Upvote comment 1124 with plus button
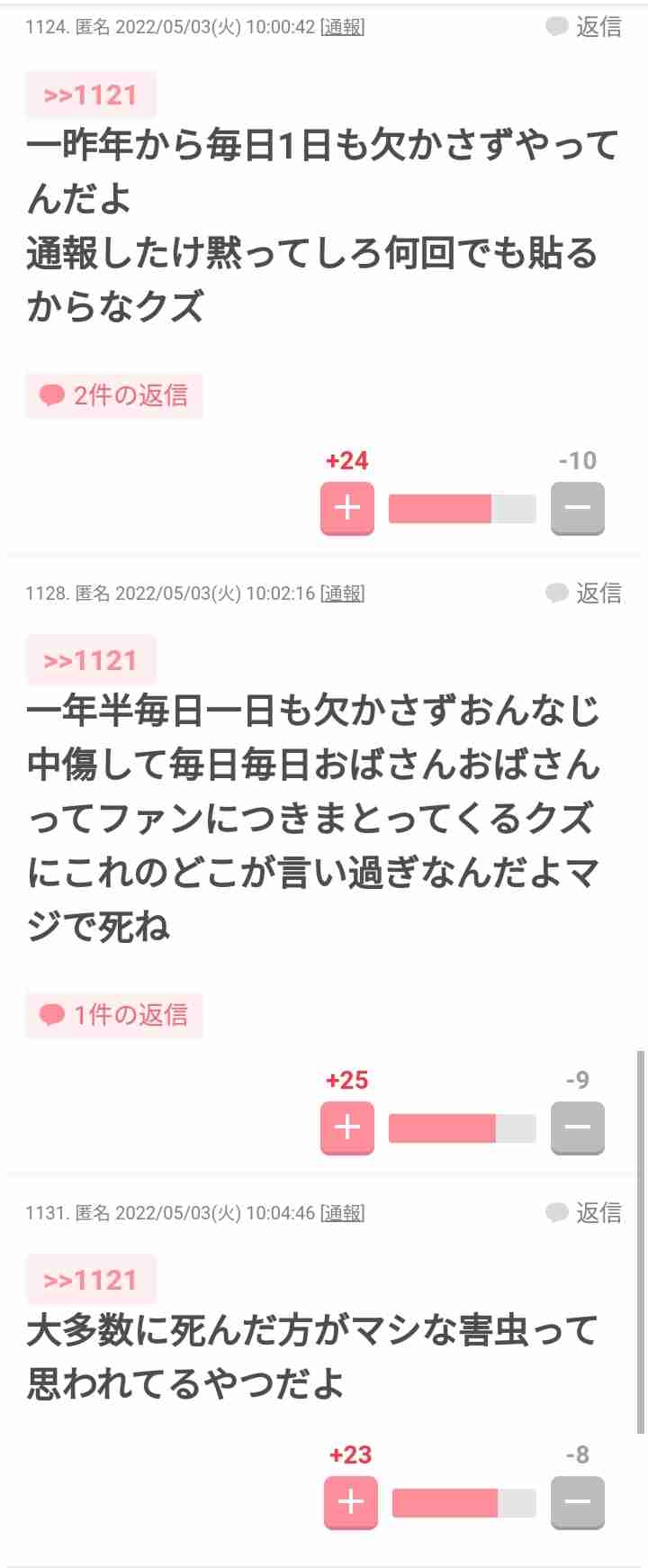 pos(347,508)
